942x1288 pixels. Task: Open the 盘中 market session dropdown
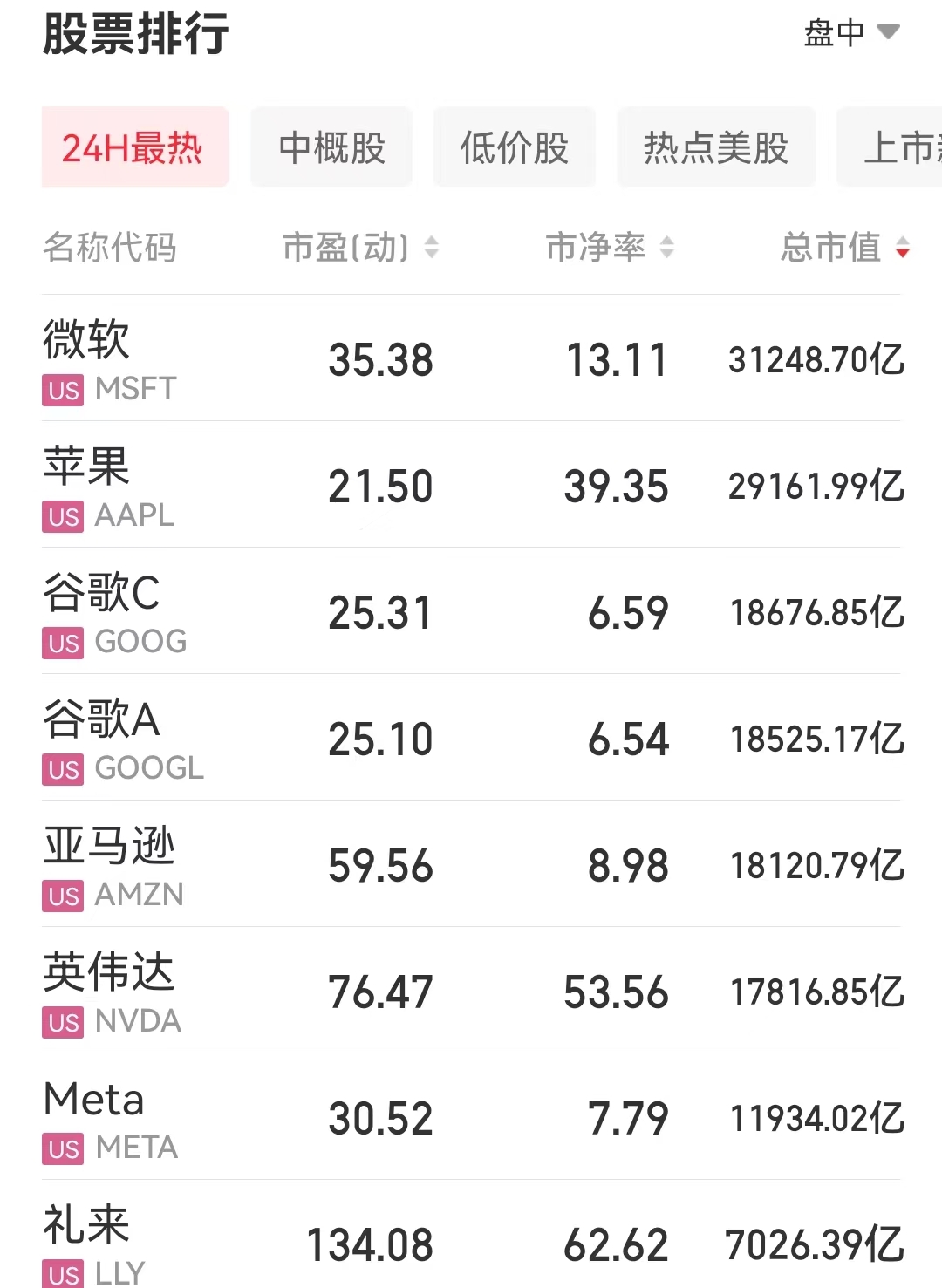[851, 33]
